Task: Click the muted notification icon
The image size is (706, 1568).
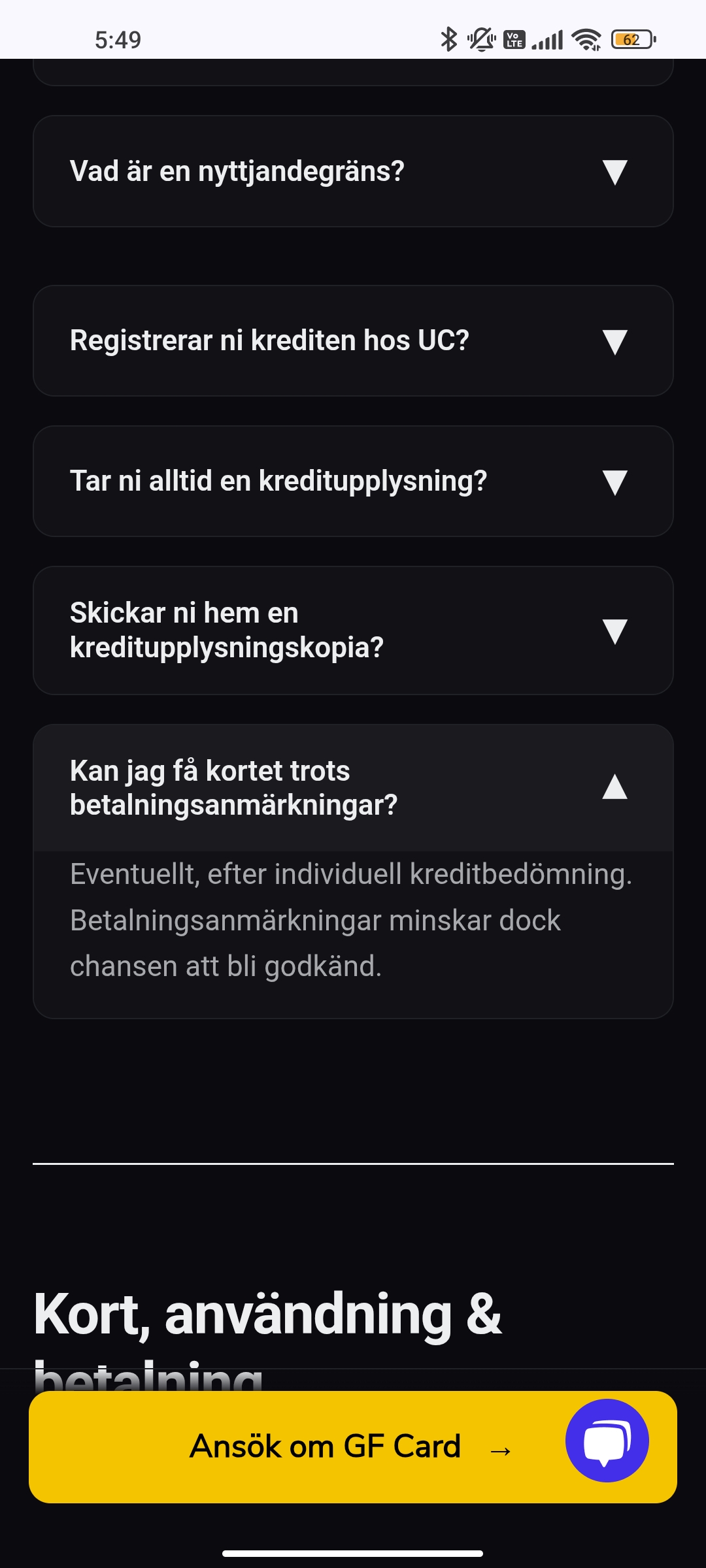Action: click(480, 41)
